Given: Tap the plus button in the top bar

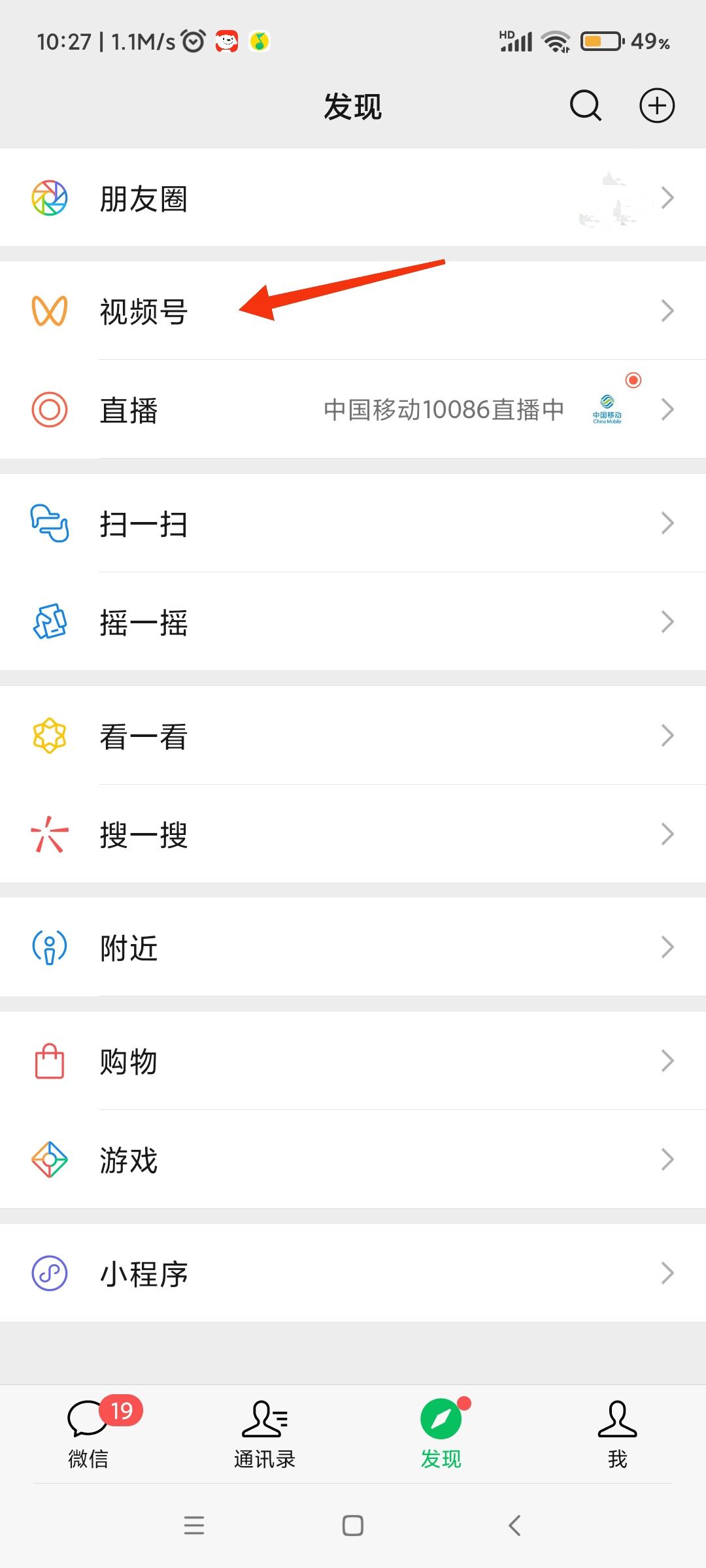Looking at the screenshot, I should (656, 105).
